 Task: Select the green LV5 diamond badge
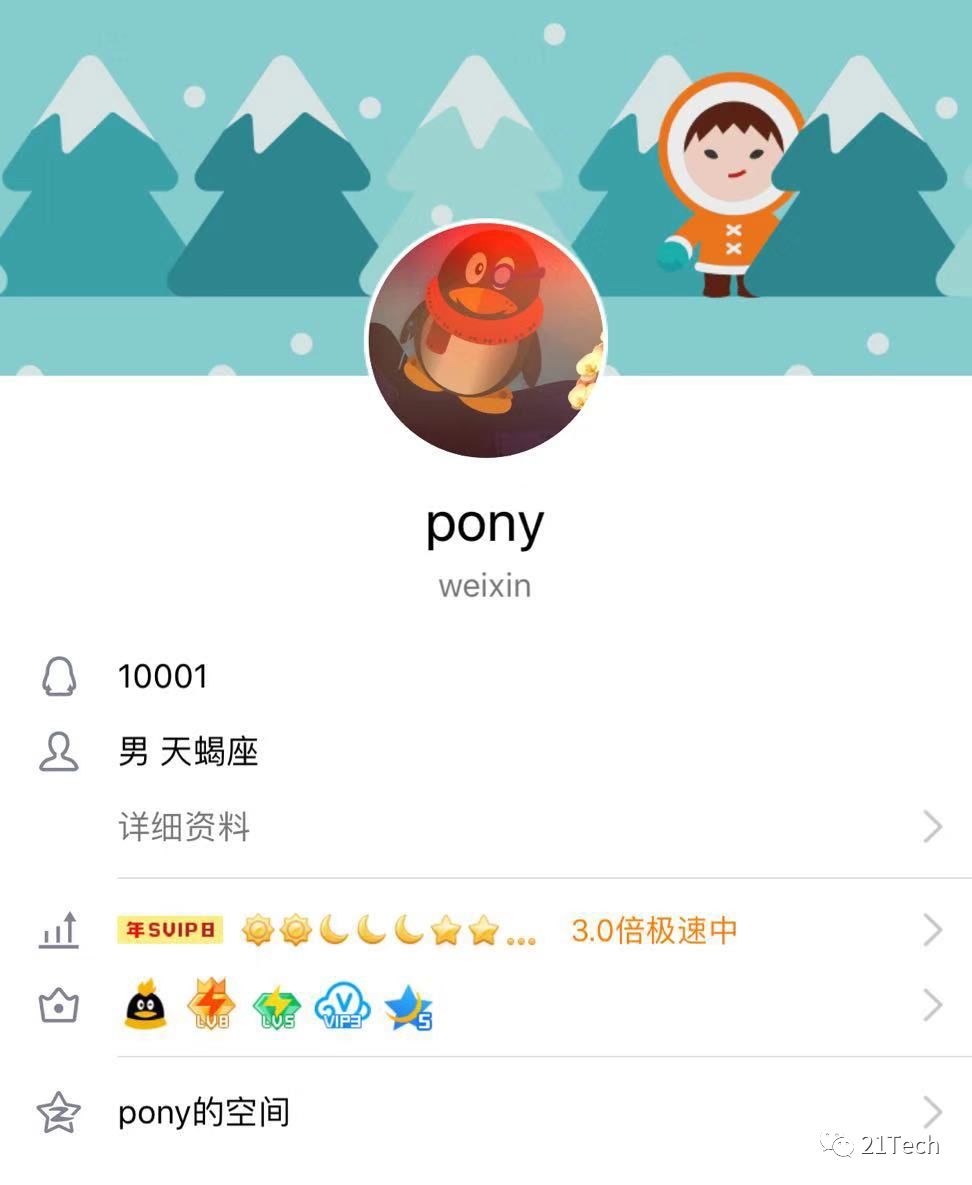point(276,1006)
